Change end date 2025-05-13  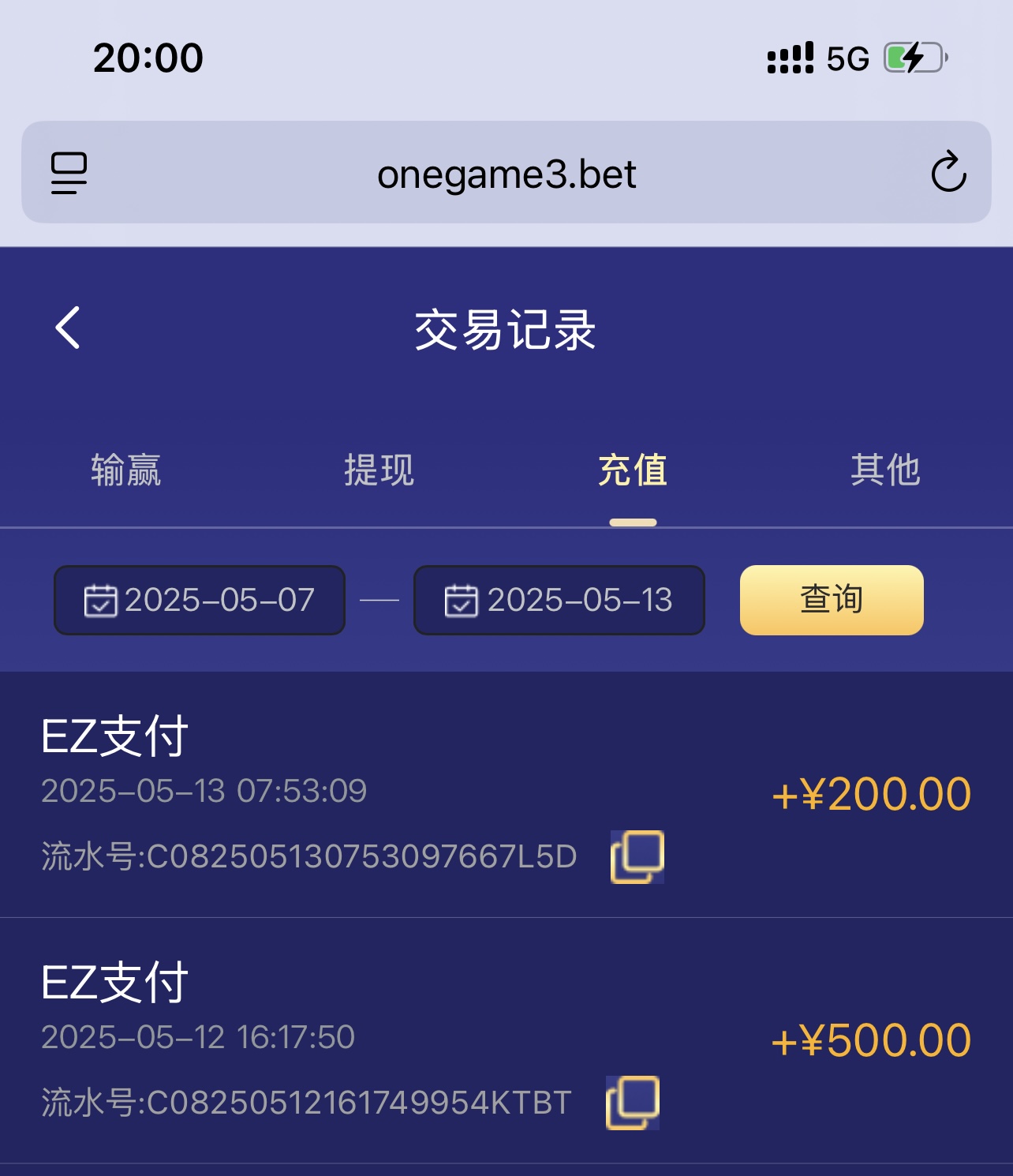tap(559, 600)
